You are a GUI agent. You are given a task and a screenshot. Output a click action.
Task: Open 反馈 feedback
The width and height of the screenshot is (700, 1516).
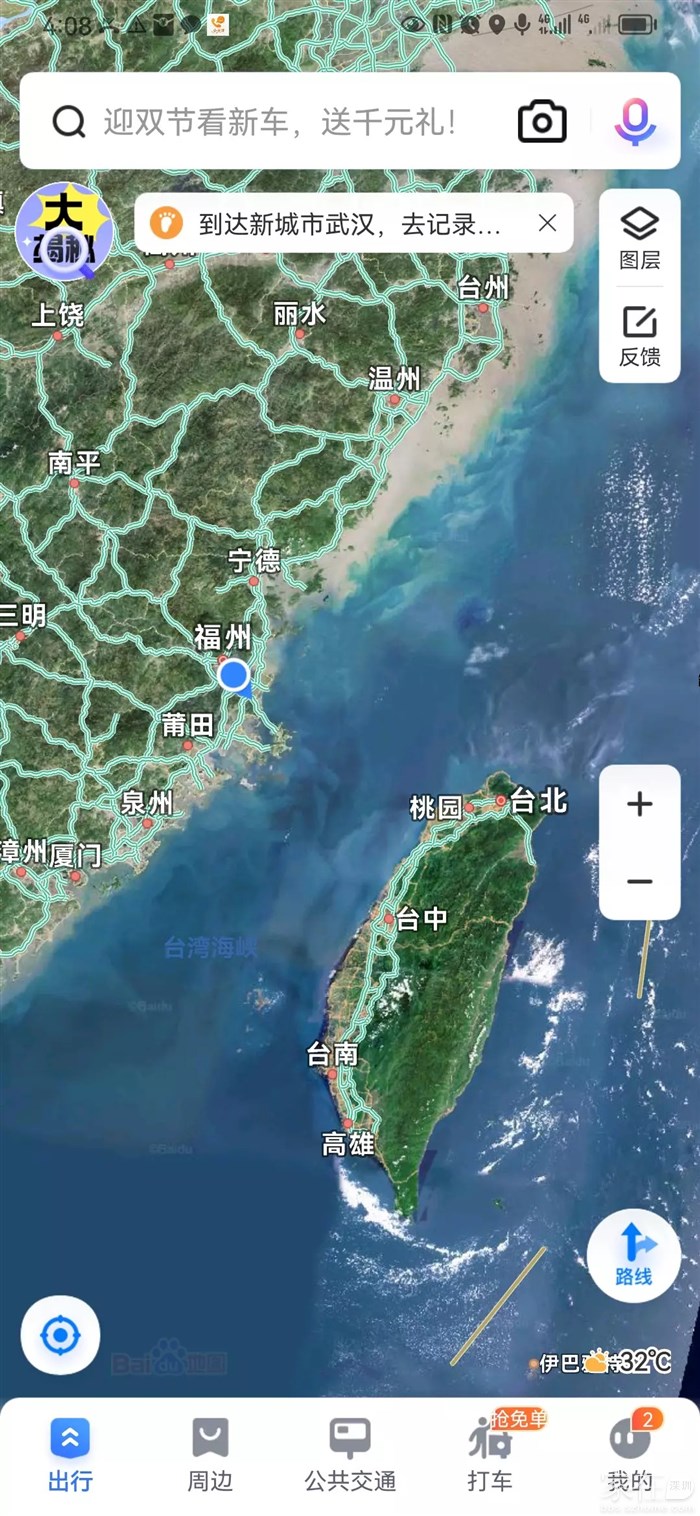pos(639,335)
